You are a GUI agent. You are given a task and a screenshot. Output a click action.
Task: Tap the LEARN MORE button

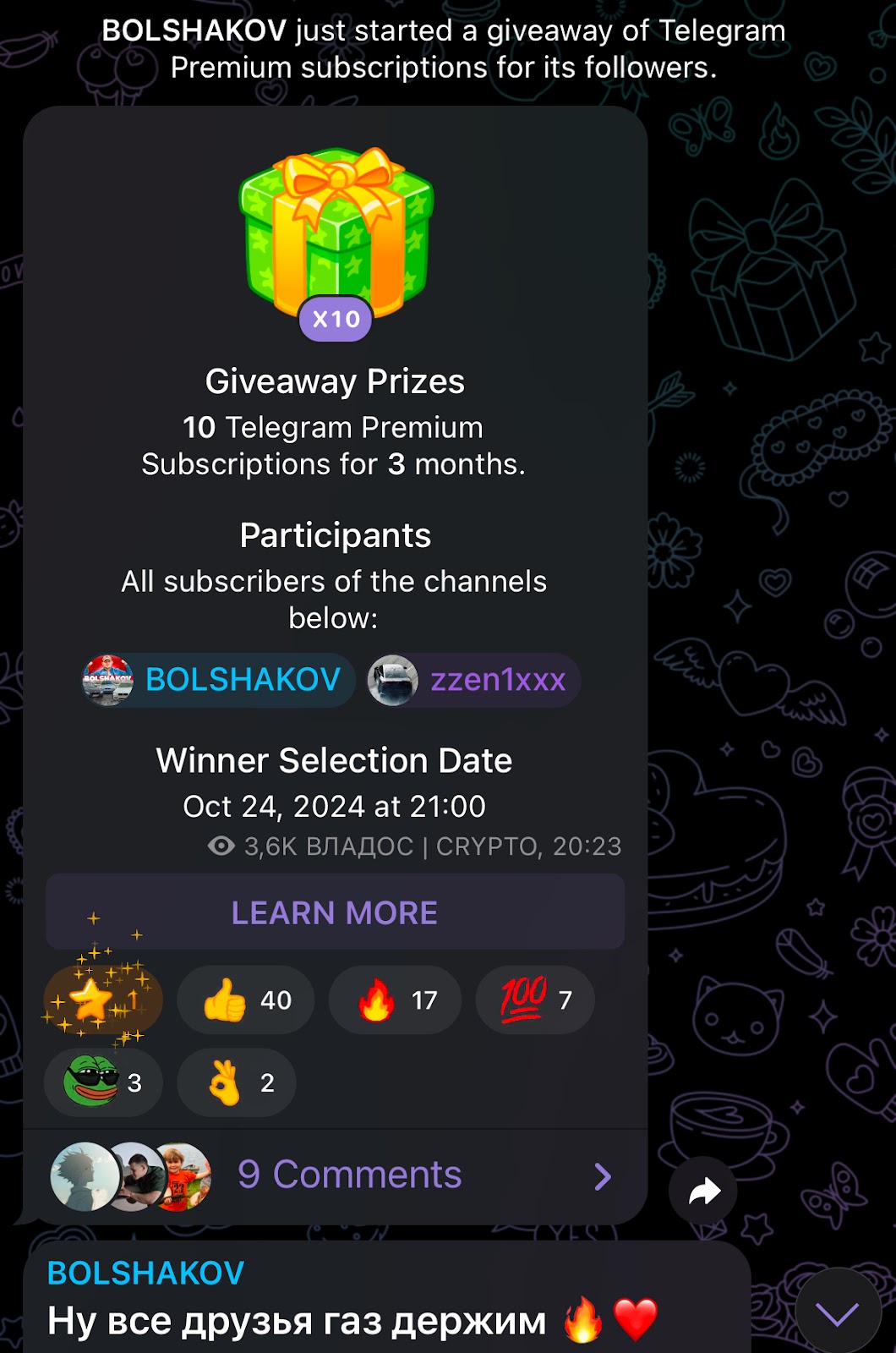click(335, 912)
